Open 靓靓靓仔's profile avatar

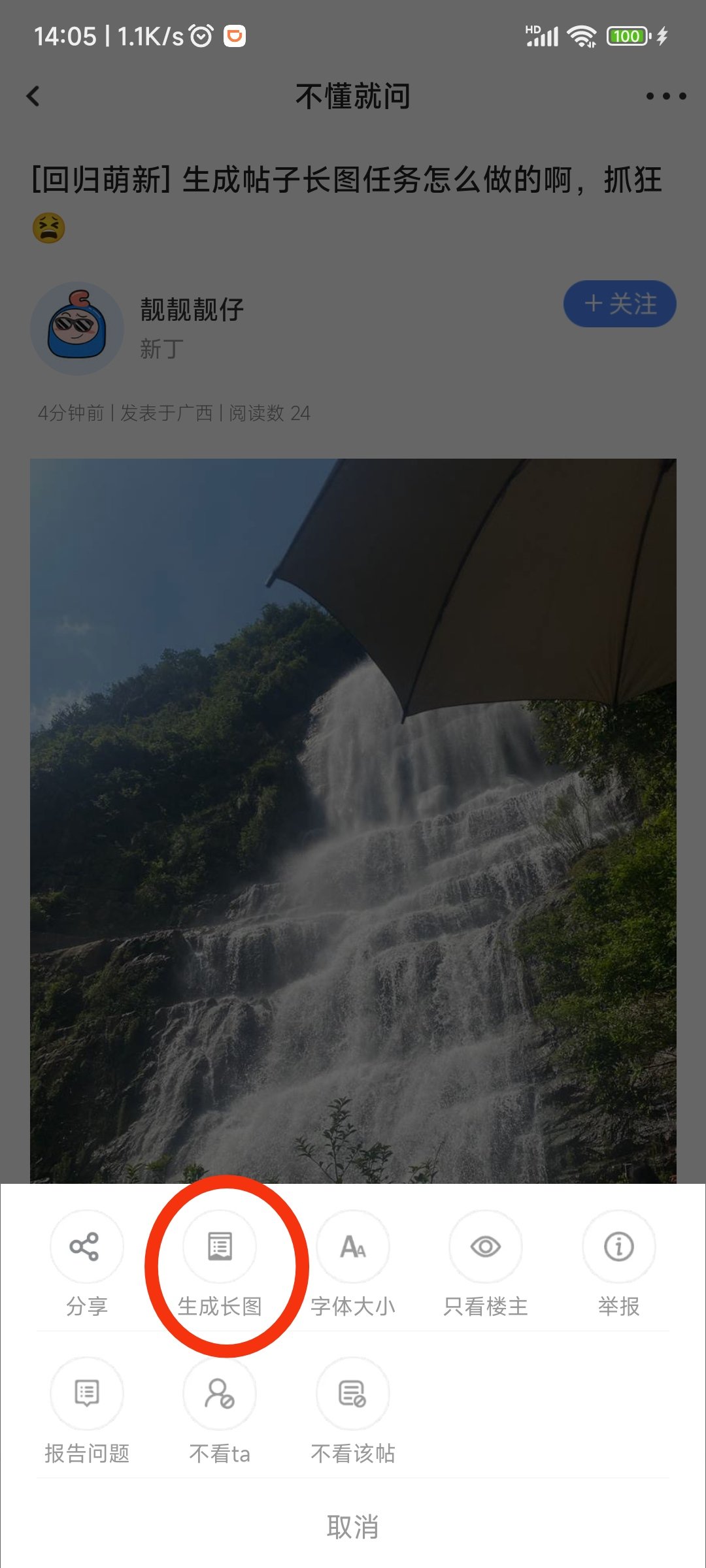77,328
